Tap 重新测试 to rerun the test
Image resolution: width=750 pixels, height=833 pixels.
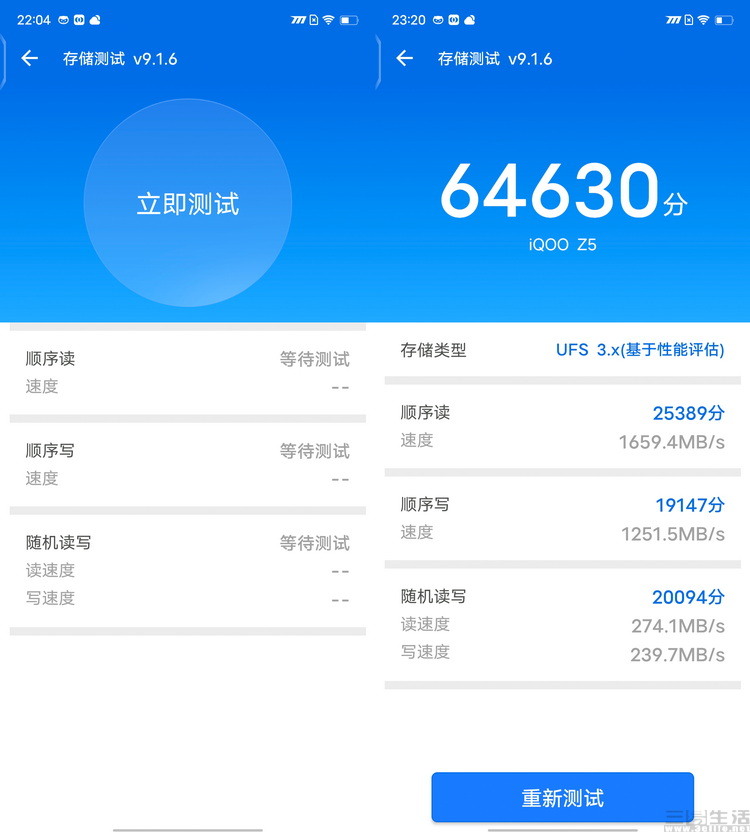pos(562,798)
